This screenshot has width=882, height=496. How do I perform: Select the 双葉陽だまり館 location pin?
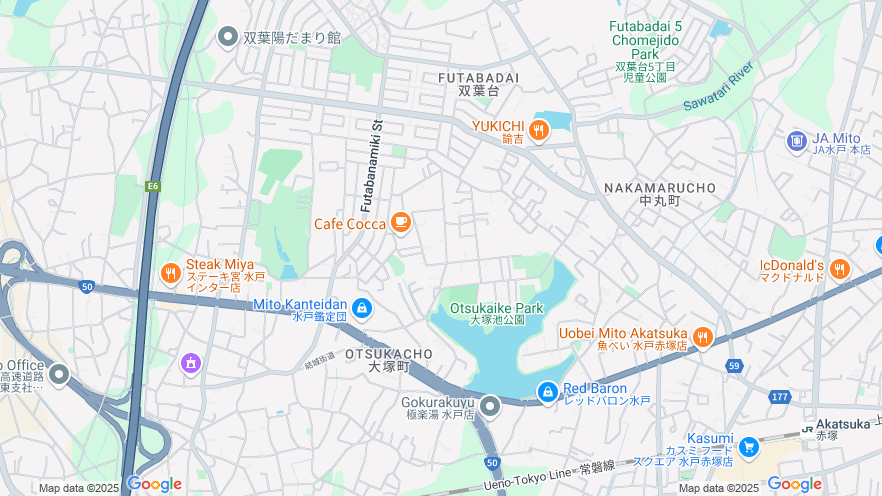coord(227,38)
